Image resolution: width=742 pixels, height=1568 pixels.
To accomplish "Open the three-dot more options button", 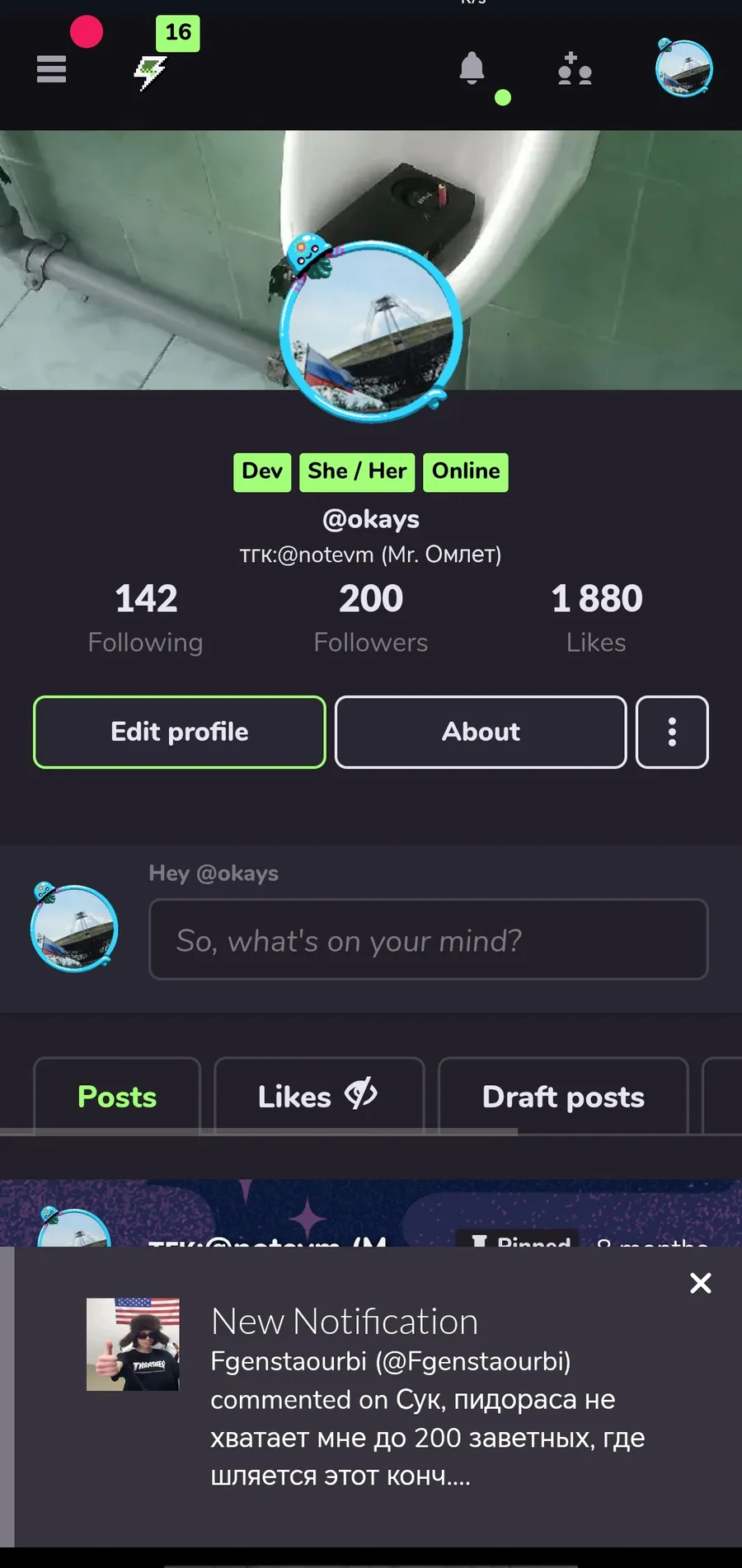I will (x=672, y=732).
